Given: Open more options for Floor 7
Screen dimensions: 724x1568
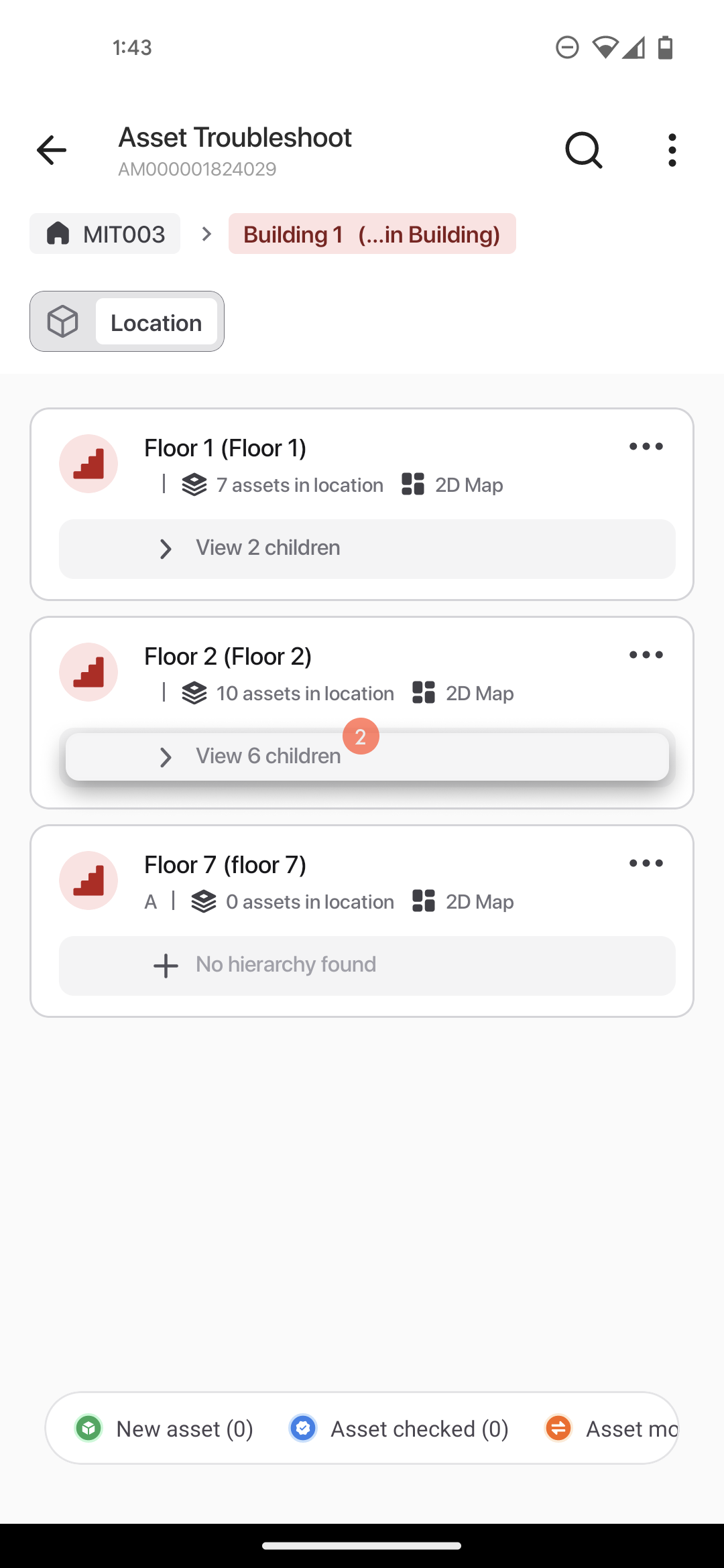Looking at the screenshot, I should tap(646, 863).
